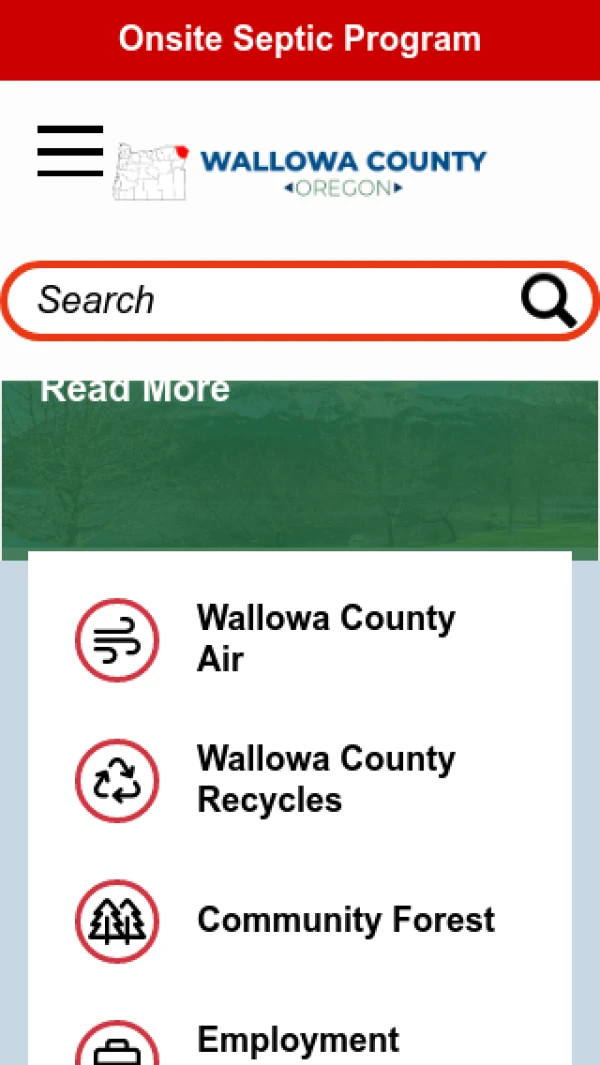Open the hamburger navigation menu
Image resolution: width=600 pixels, height=1065 pixels.
[70, 151]
